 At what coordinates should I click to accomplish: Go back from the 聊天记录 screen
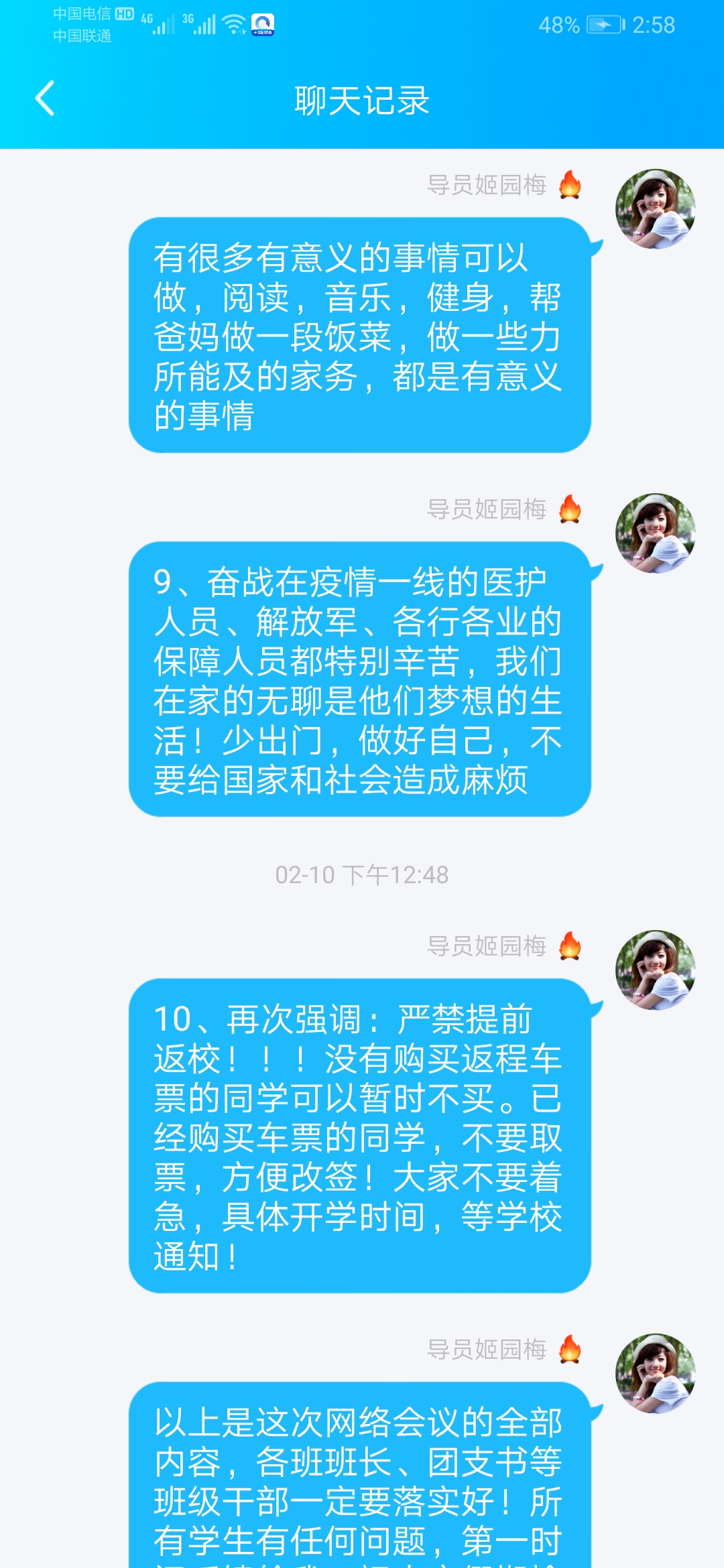(x=45, y=99)
